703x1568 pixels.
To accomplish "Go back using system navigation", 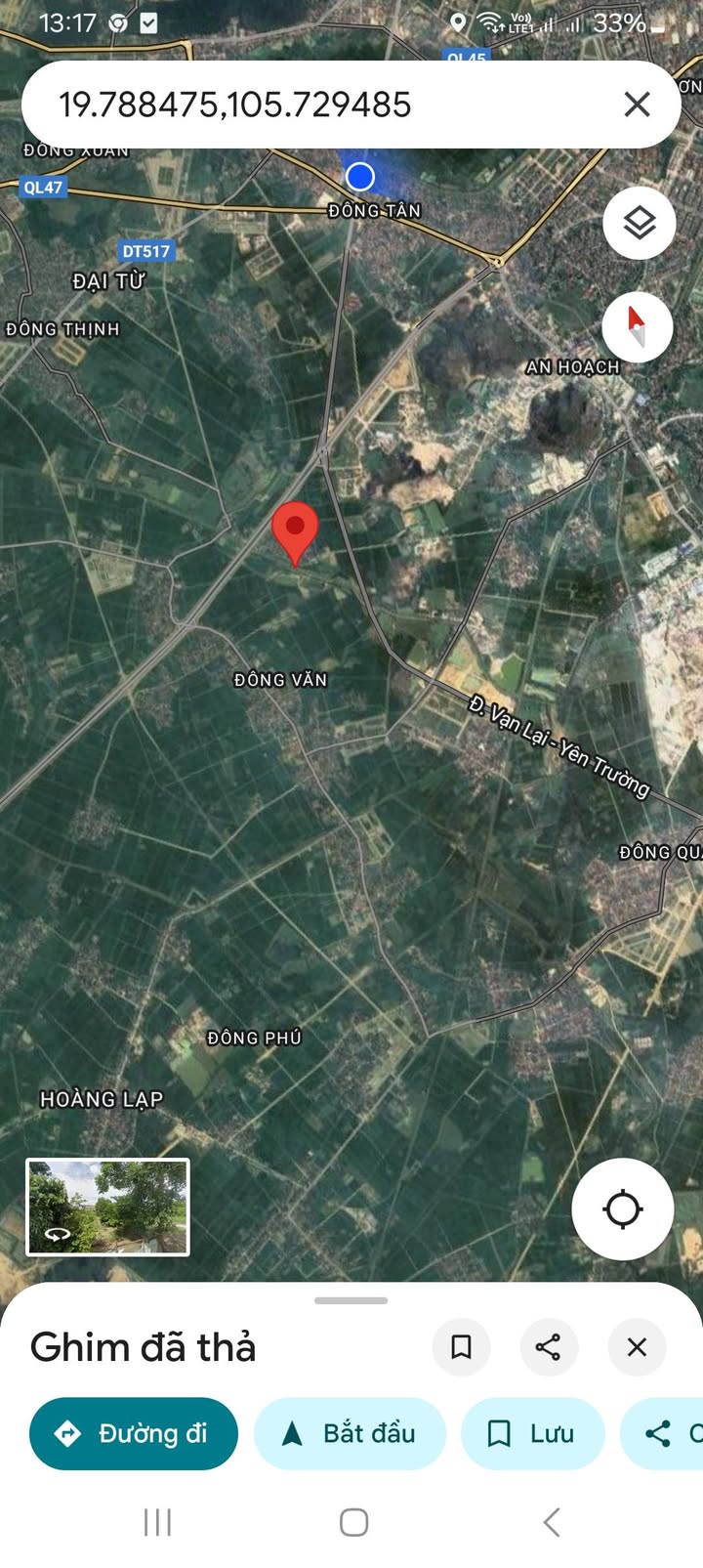I will (x=552, y=1522).
